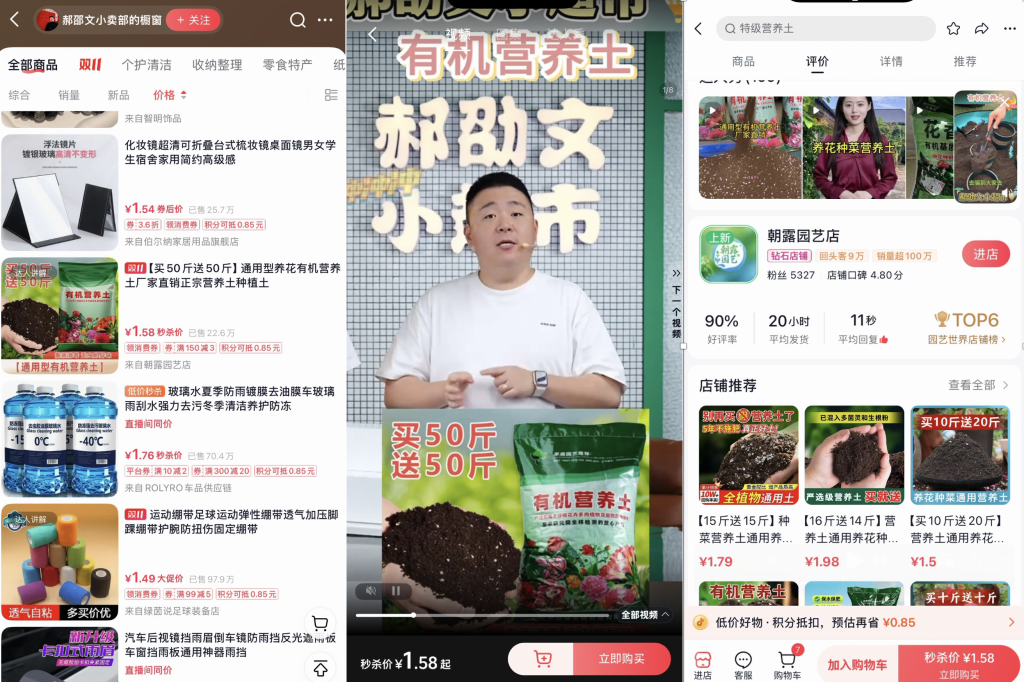This screenshot has width=1024, height=682.
Task: Enter the 朝露园艺店 via 进店 button
Action: pyautogui.click(x=985, y=254)
